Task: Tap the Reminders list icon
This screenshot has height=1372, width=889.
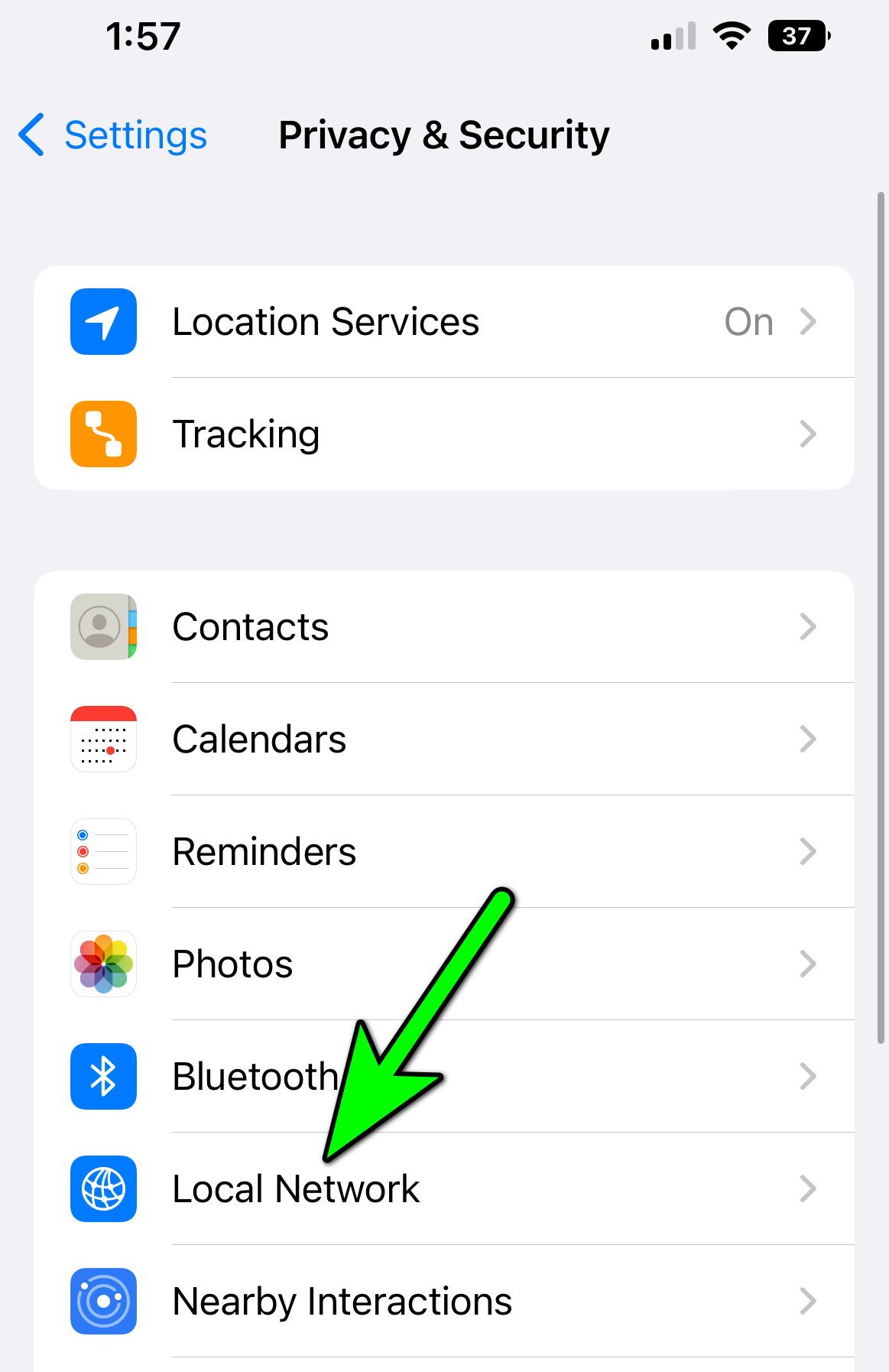Action: point(103,851)
